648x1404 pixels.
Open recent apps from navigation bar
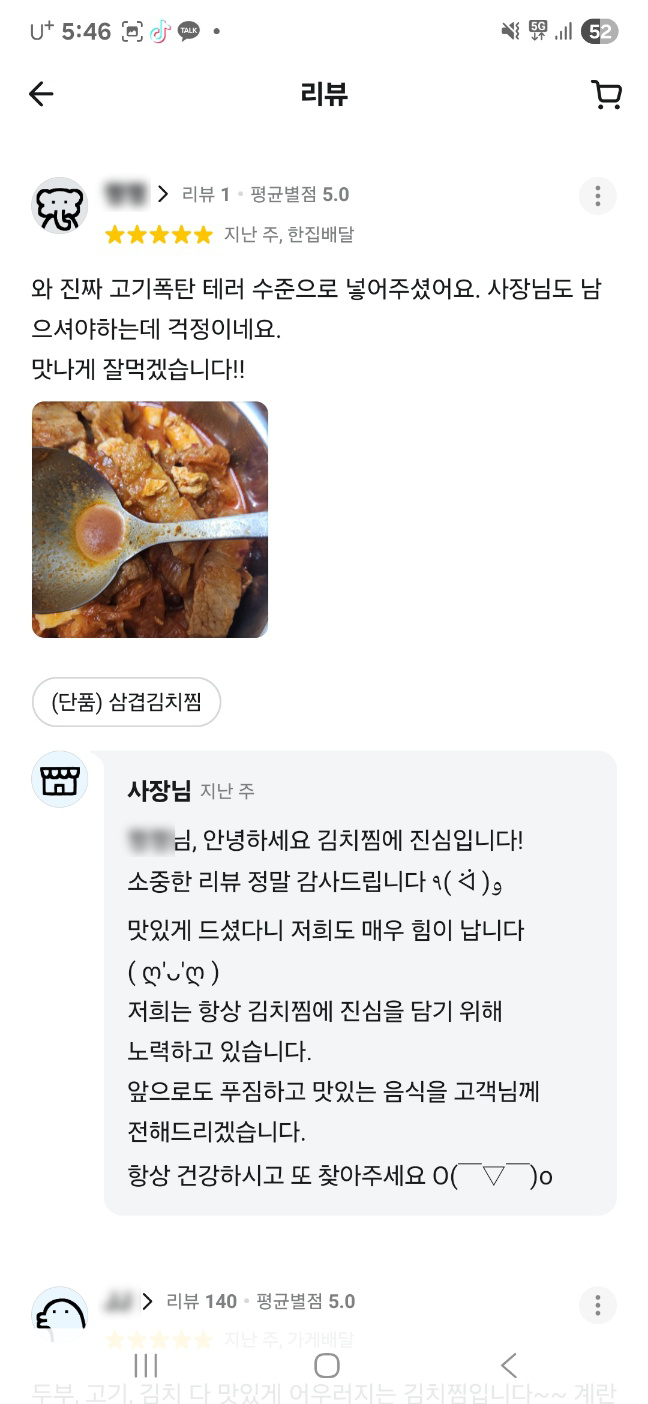pos(146,1365)
